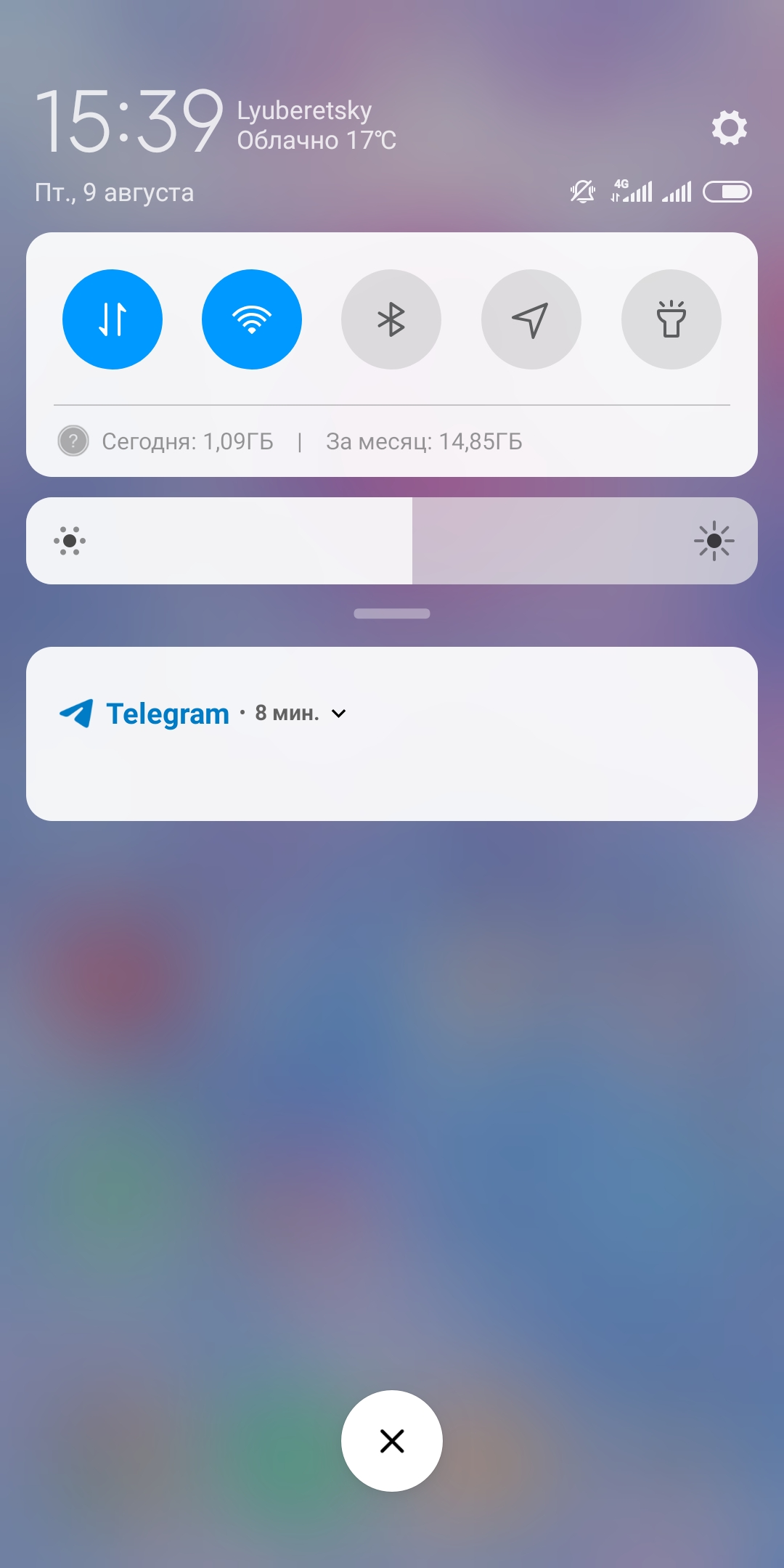This screenshot has height=1568, width=784.
Task: Expand the Telegram notification
Action: 338,714
